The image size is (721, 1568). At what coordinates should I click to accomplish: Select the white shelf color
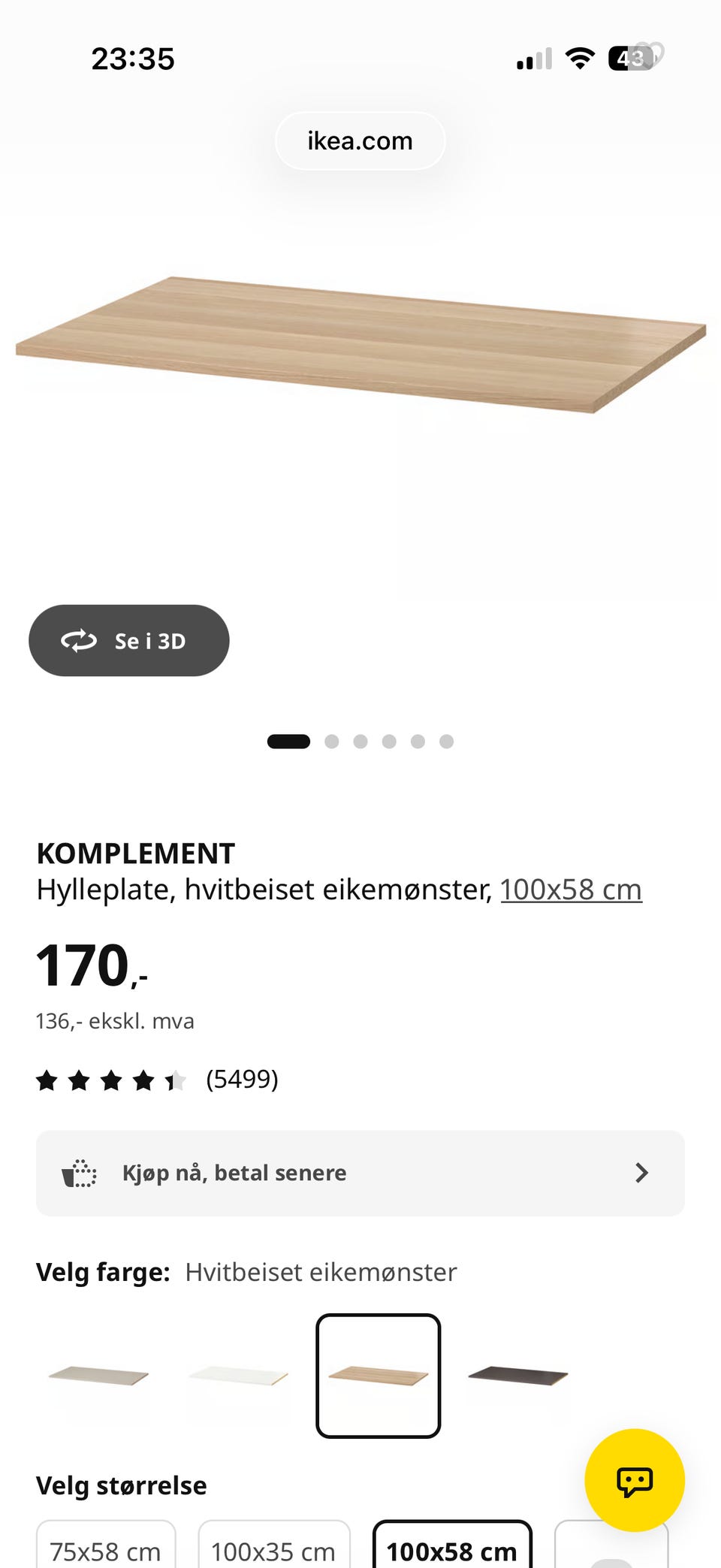tap(238, 1376)
